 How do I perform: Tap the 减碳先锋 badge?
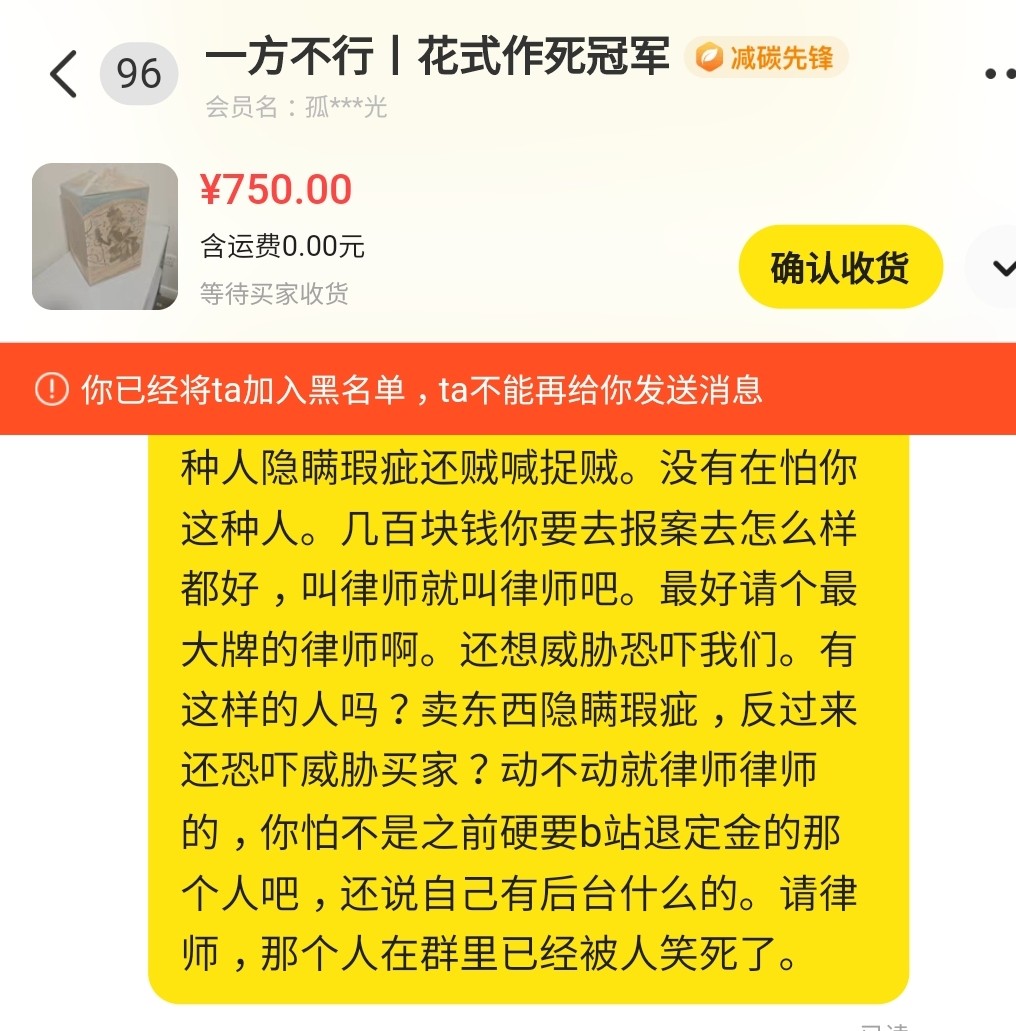coord(766,58)
